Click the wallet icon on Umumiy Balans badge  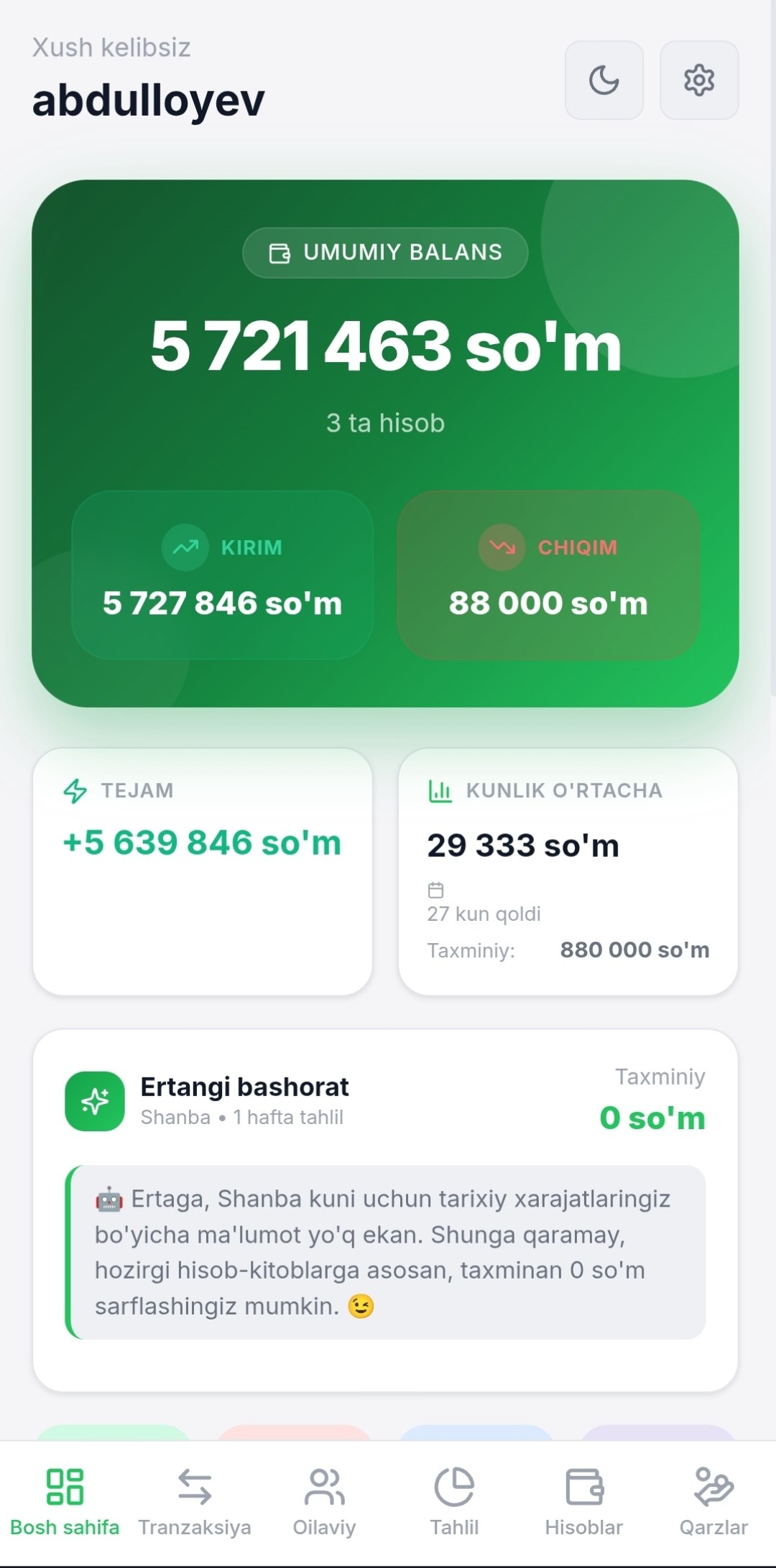[x=280, y=252]
